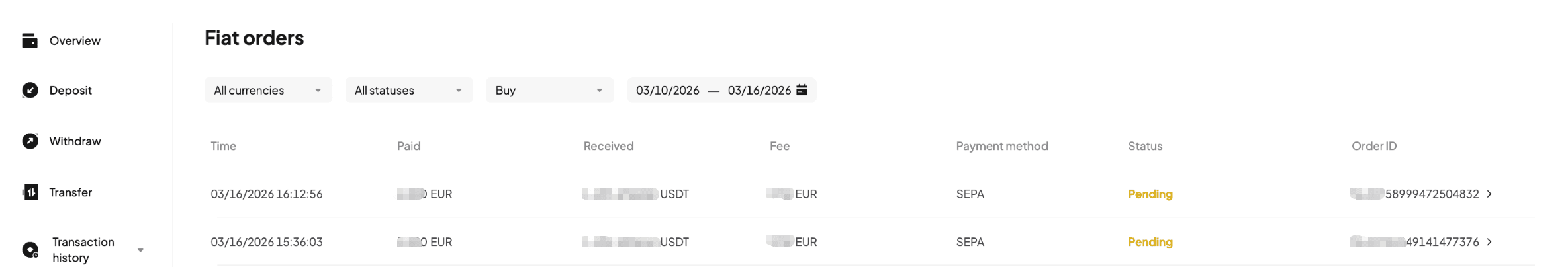Screen dimensions: 1568x267
Task: Open the All currencies dropdown
Action: coord(267,91)
